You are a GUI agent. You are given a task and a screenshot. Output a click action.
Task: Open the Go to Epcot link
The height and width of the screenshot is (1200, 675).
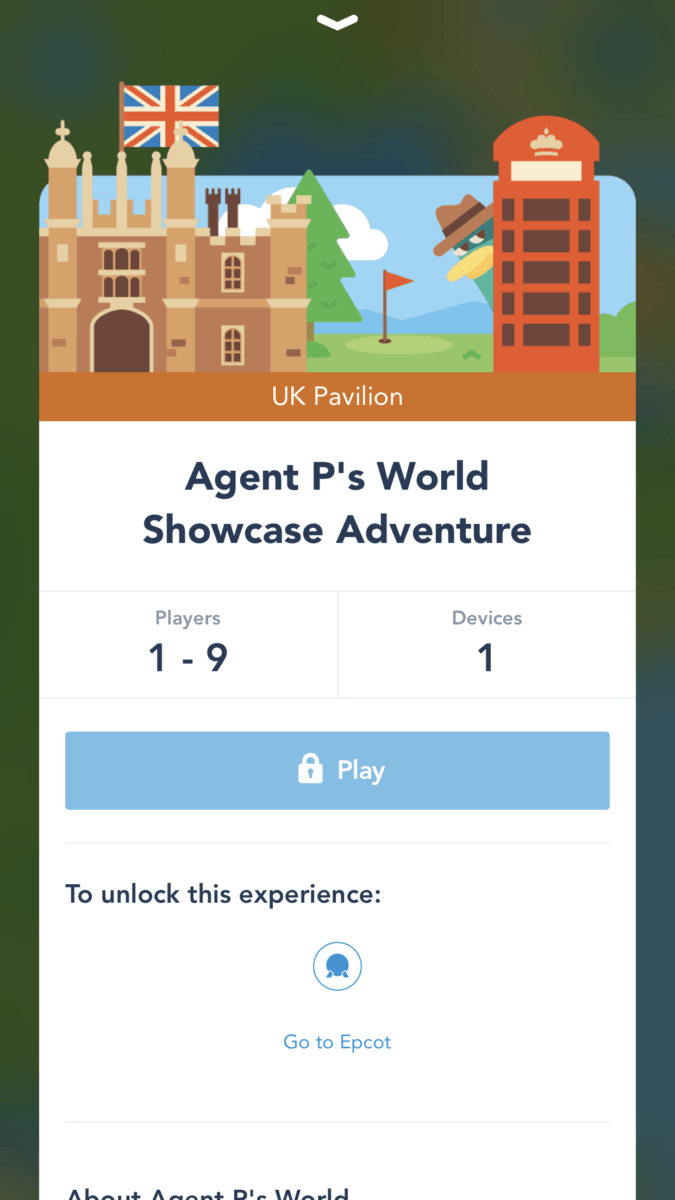[337, 1042]
